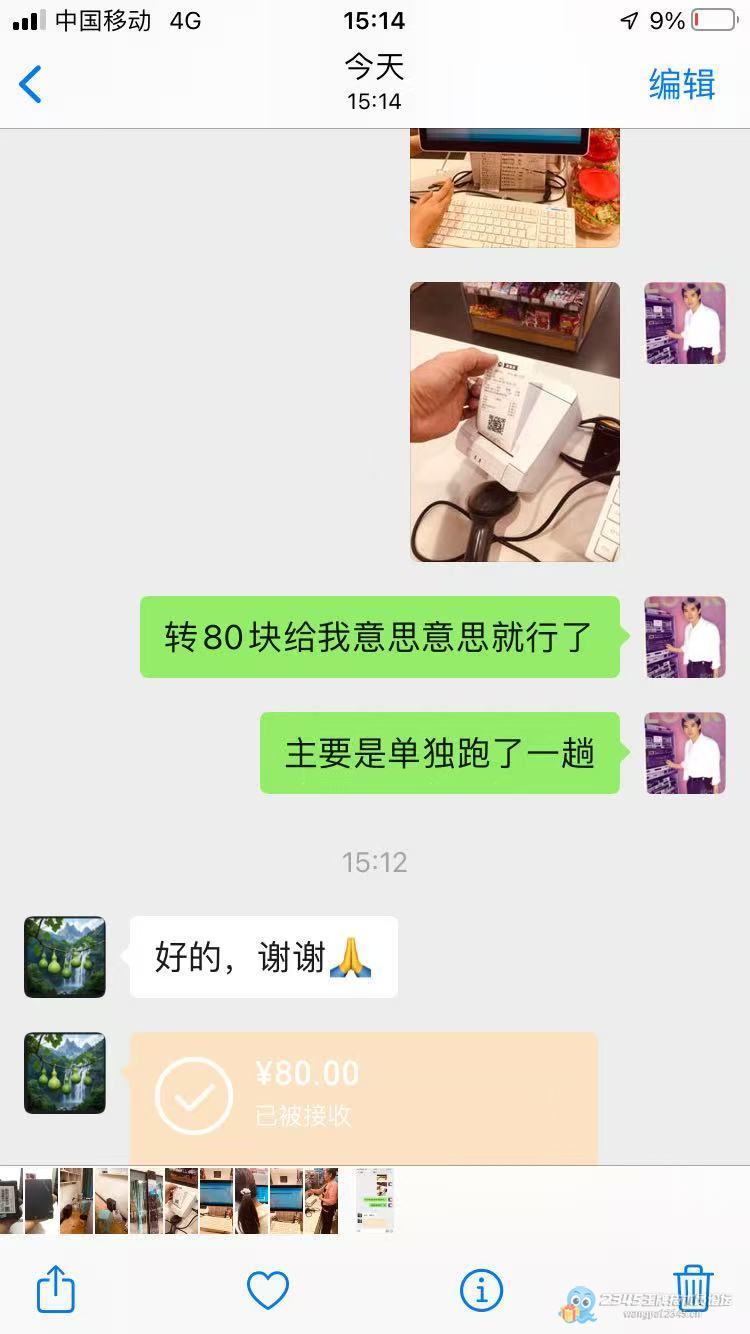This screenshot has height=1334, width=750.
Task: Open the photo info details
Action: point(481,1290)
